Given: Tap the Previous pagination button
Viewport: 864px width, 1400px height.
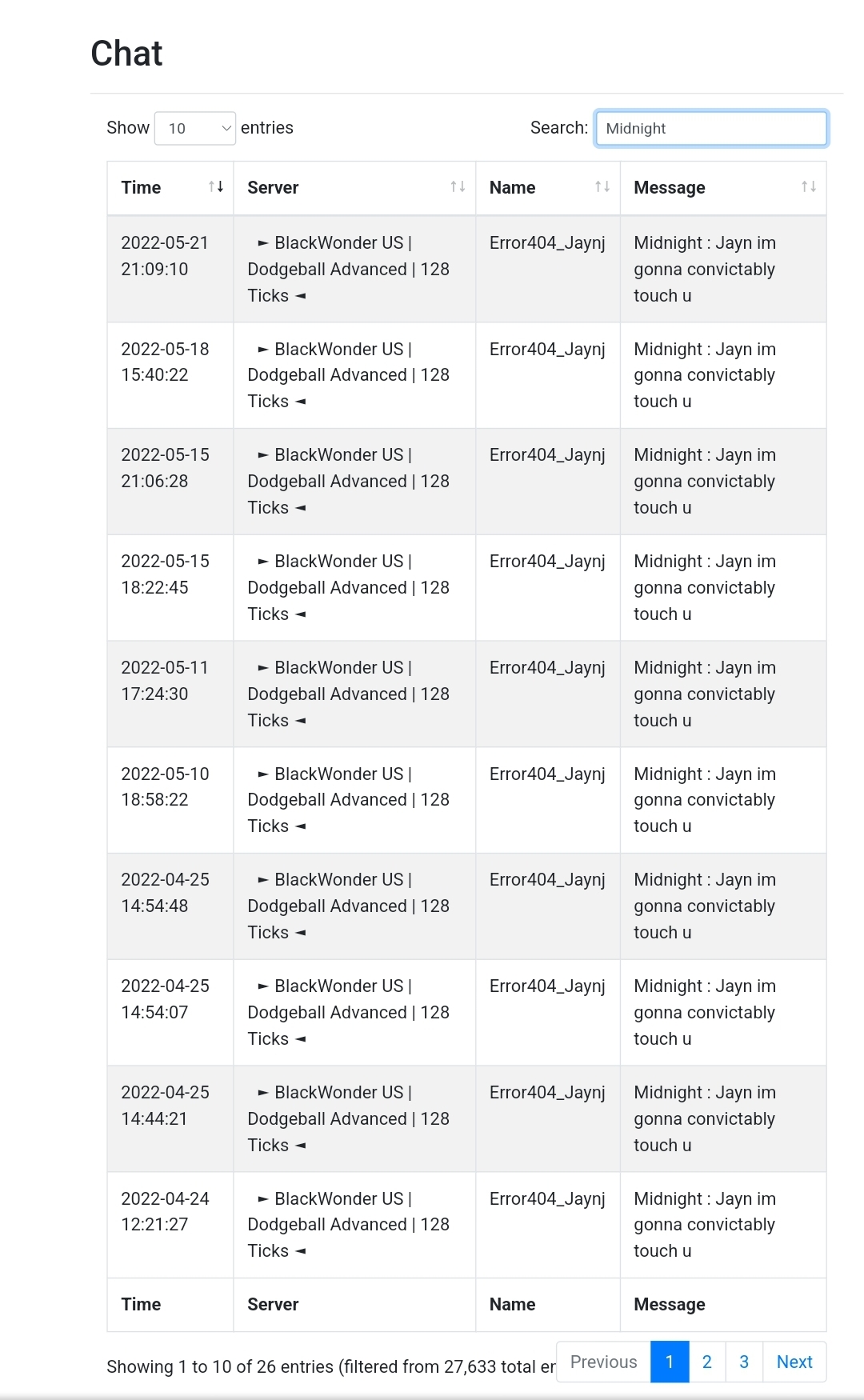Looking at the screenshot, I should tap(604, 1362).
